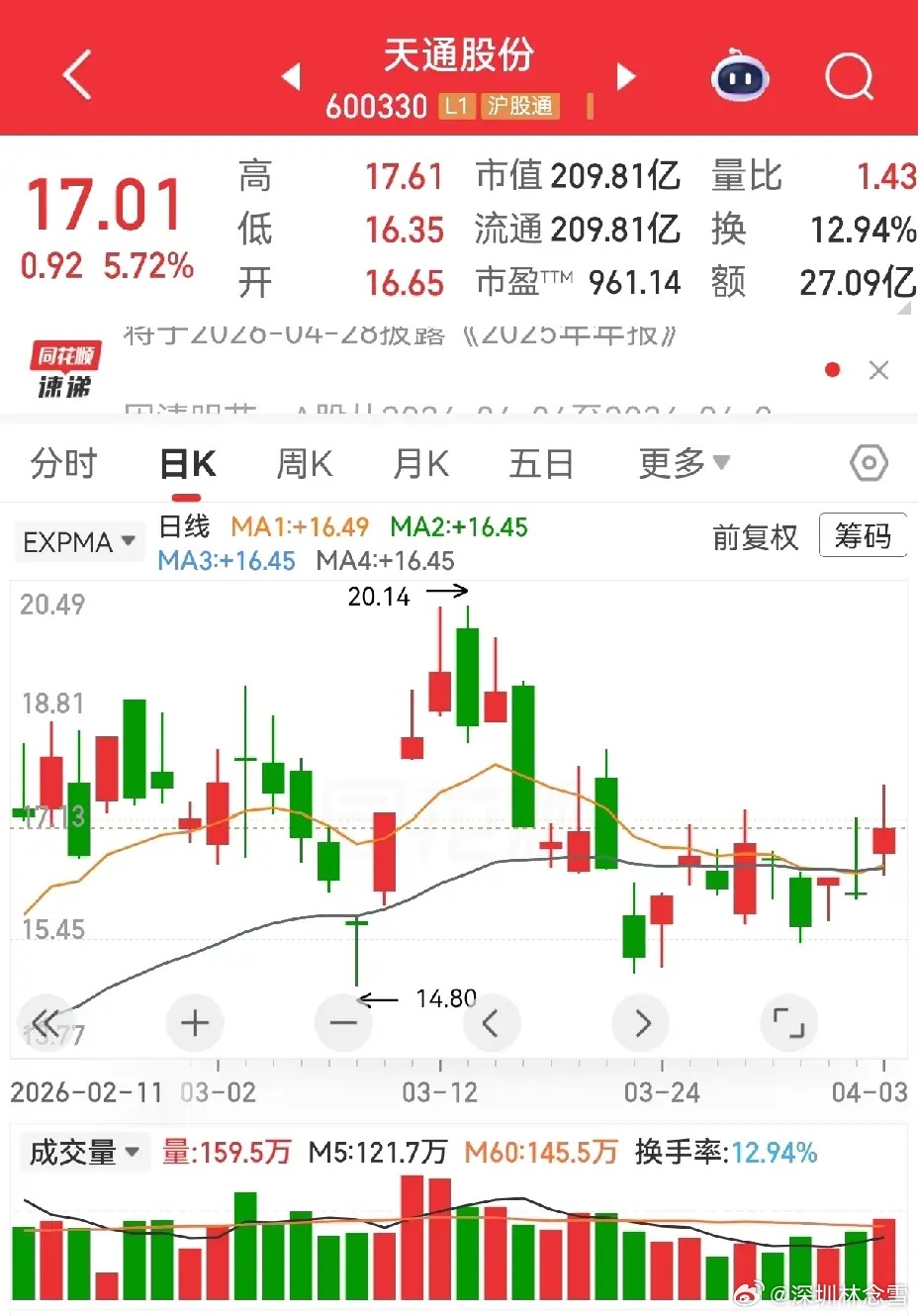
Task: Open chart settings gear icon
Action: pos(868,462)
